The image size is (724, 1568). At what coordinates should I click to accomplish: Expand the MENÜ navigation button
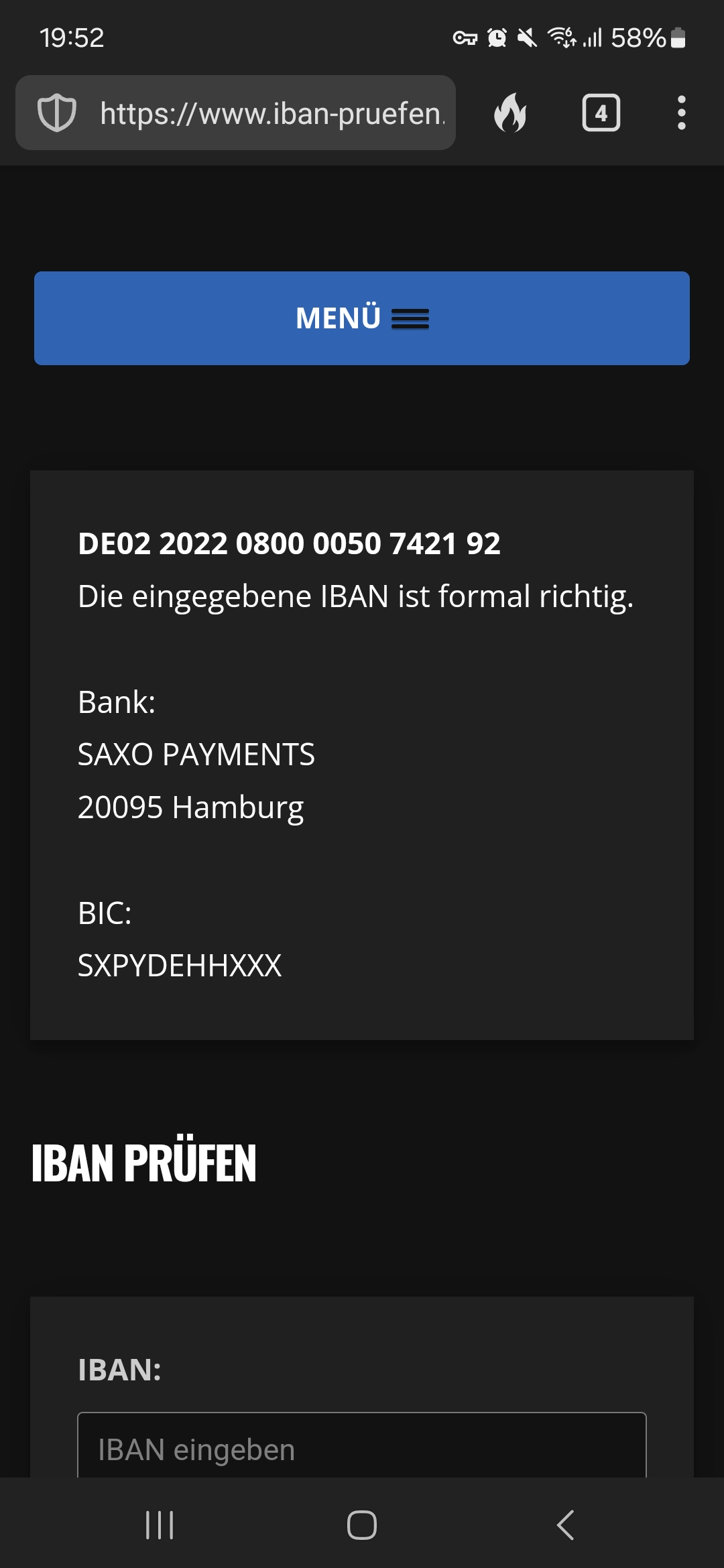pos(362,318)
